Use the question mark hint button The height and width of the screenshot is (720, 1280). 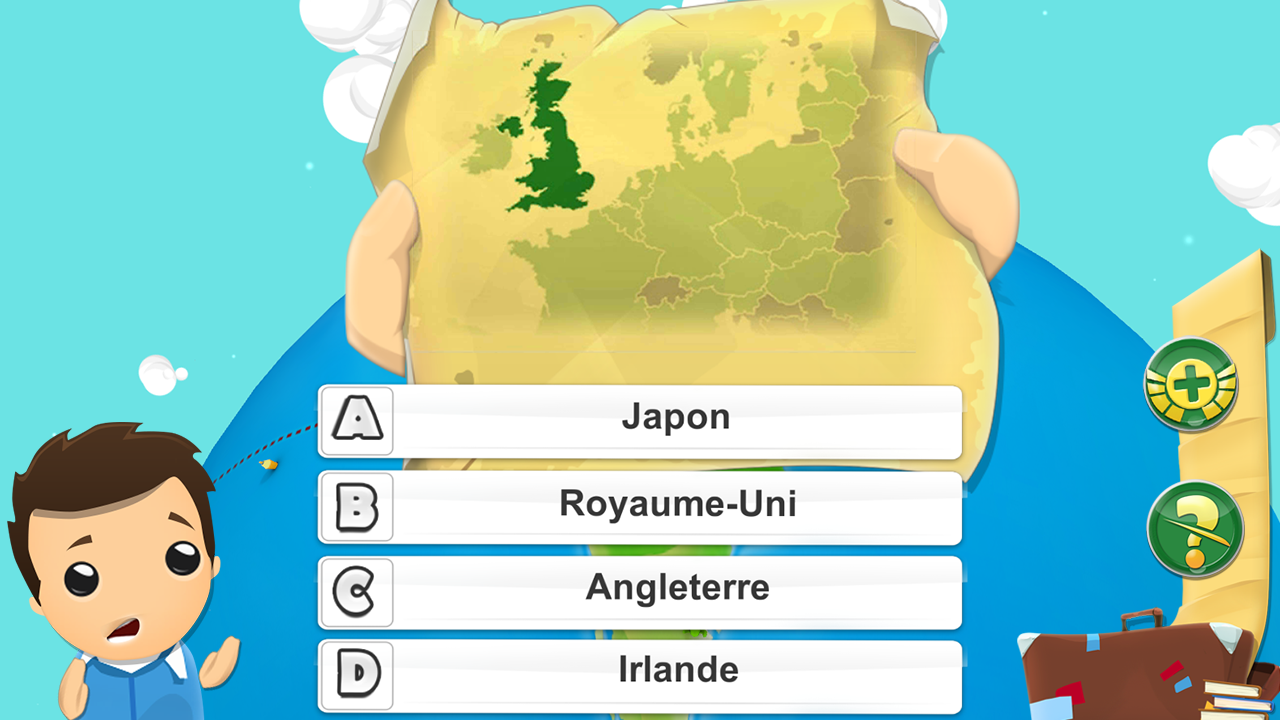(x=1195, y=529)
